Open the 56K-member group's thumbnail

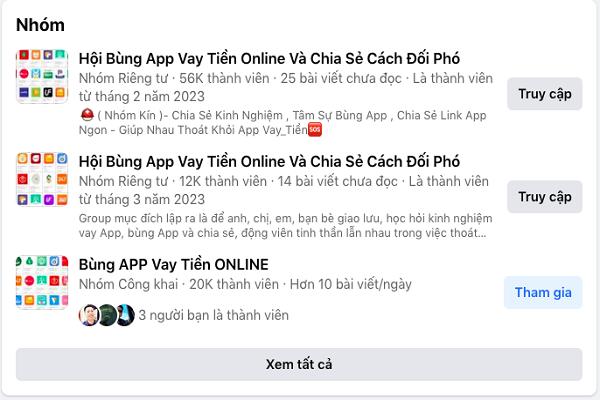[42, 76]
